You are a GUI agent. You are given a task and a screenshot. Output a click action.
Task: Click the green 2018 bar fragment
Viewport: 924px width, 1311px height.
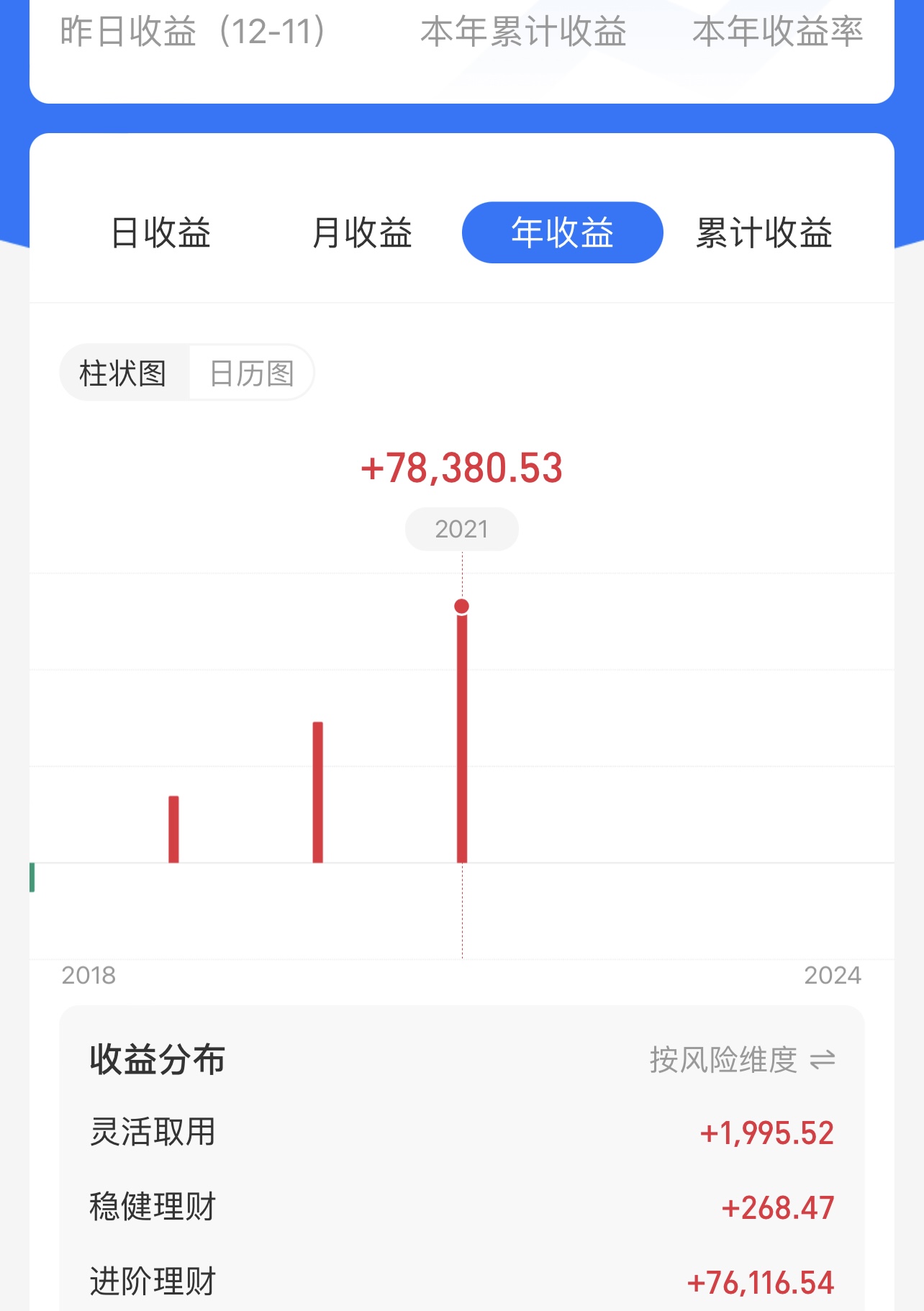[30, 878]
